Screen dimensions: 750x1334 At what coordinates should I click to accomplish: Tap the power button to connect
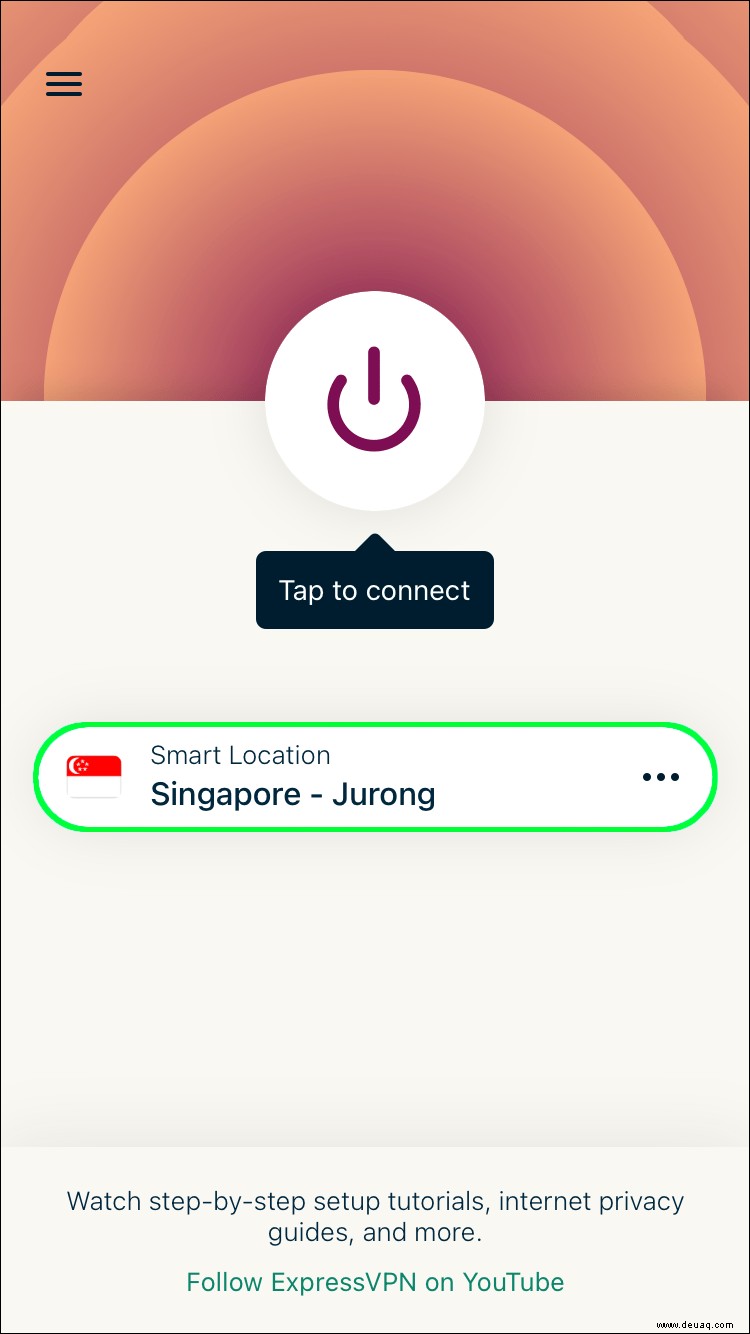click(374, 401)
